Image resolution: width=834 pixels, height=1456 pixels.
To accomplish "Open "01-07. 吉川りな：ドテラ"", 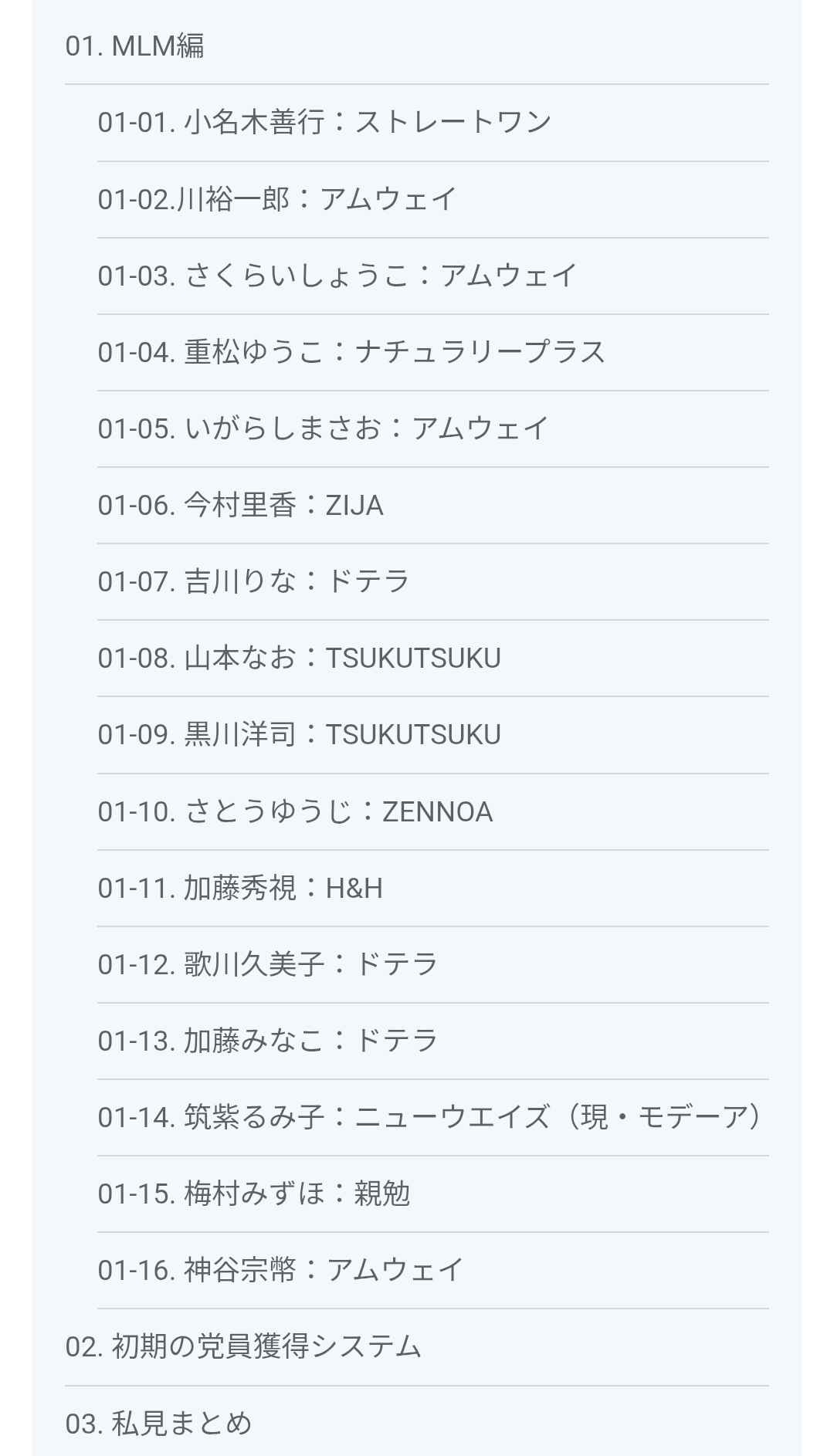I will (x=255, y=581).
